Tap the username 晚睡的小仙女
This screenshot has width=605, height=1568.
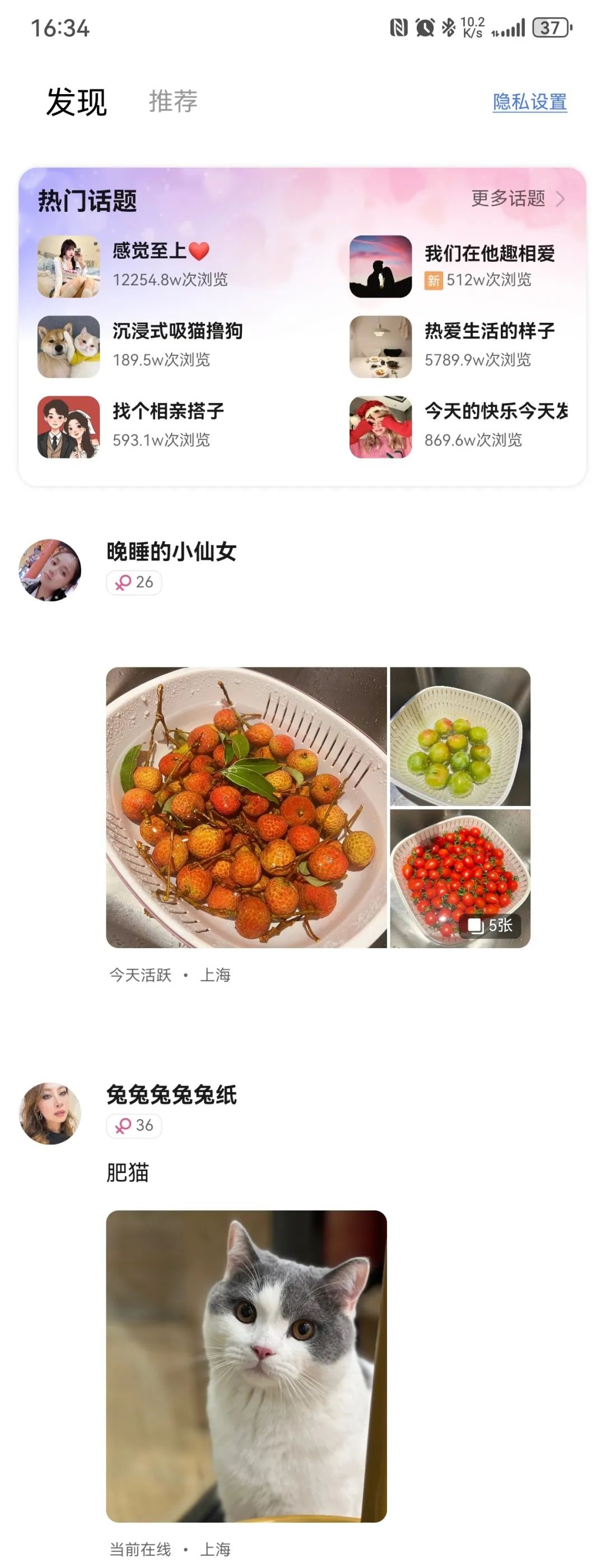(x=171, y=552)
